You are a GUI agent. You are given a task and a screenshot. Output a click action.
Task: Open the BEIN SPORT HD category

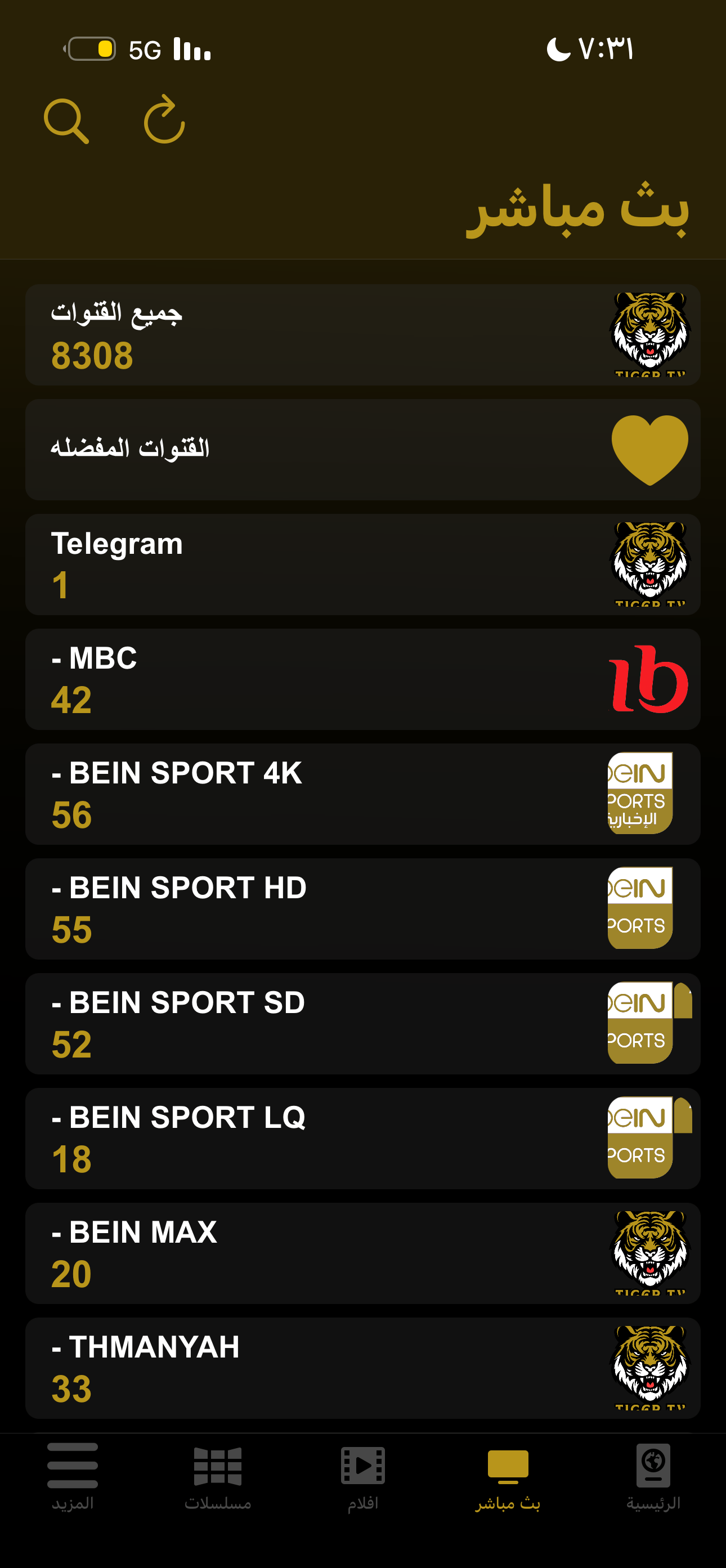[x=362, y=909]
